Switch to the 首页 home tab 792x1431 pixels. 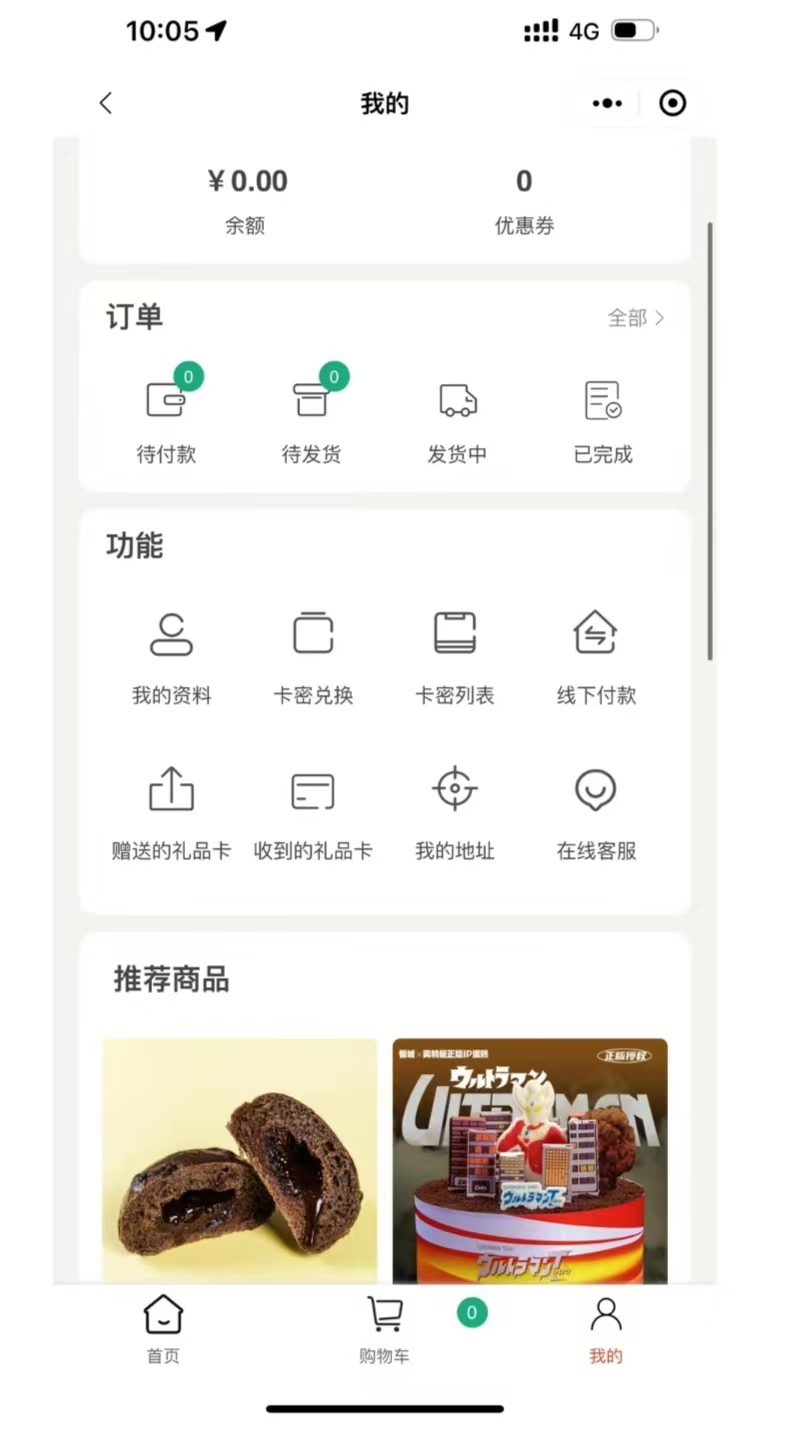click(163, 1330)
